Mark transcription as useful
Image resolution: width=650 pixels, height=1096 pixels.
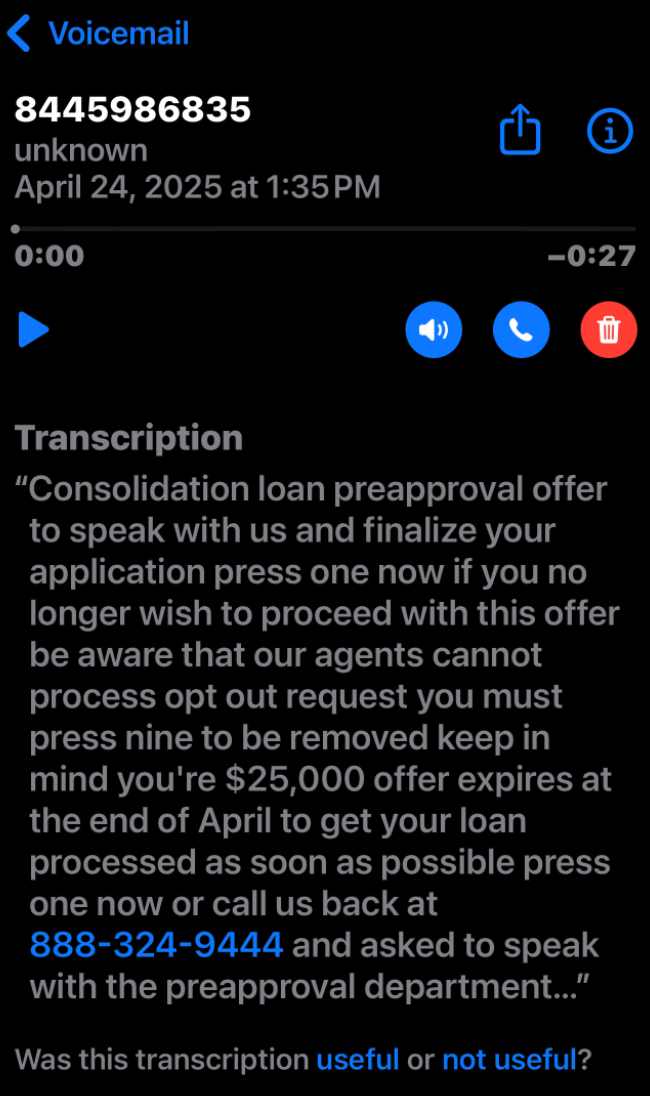point(358,1059)
